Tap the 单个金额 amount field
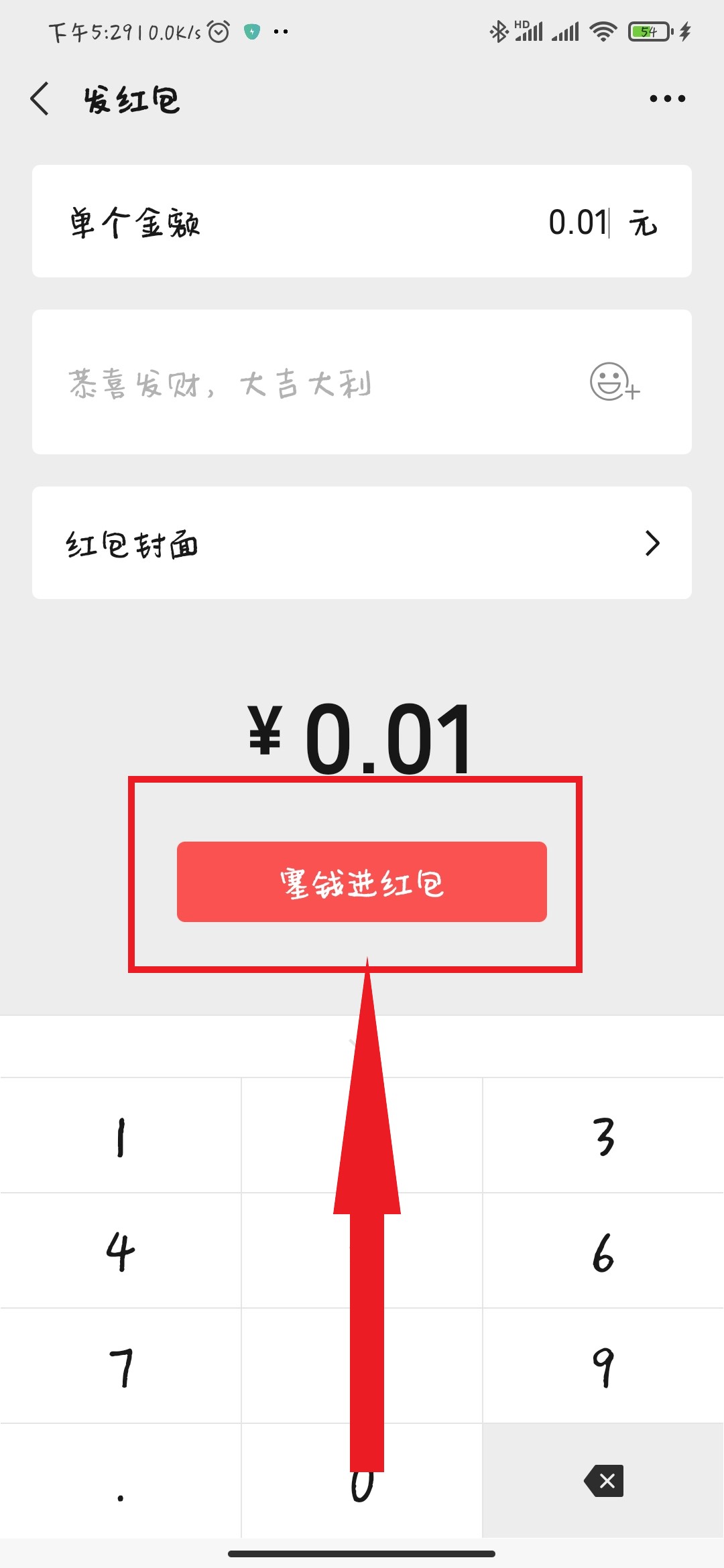This screenshot has width=724, height=1568. pos(577,222)
